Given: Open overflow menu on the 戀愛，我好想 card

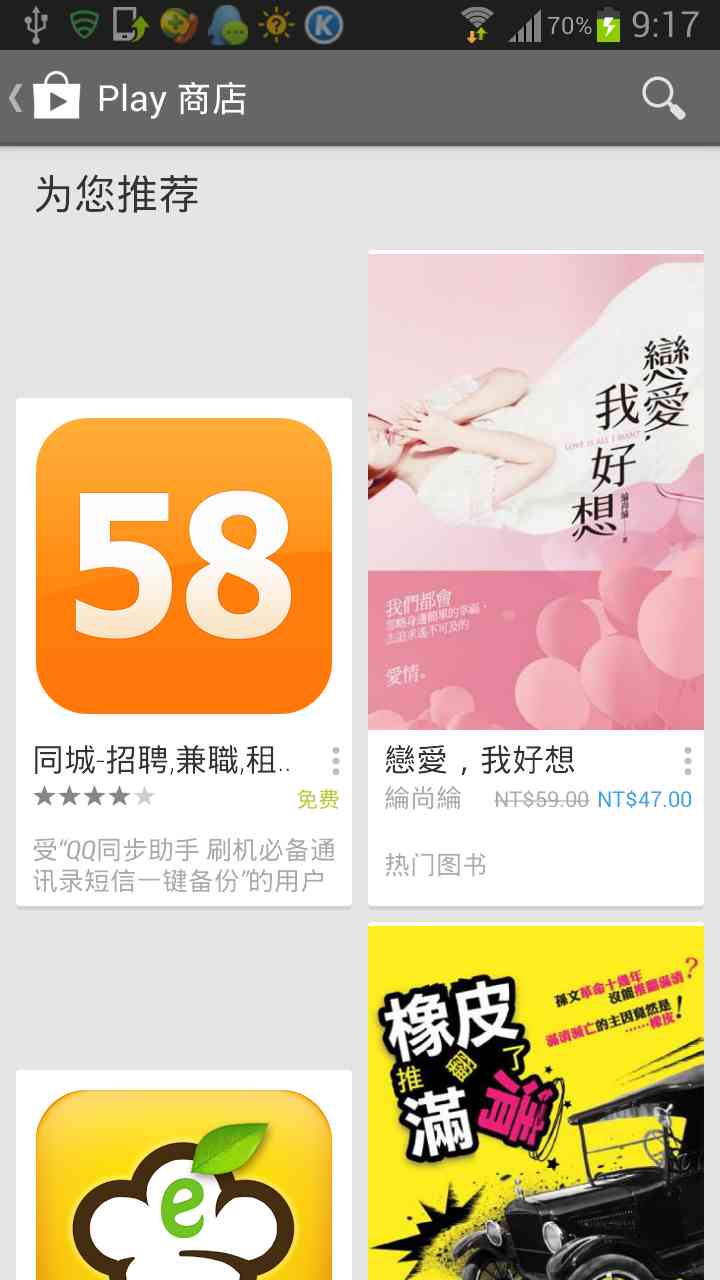Looking at the screenshot, I should point(688,761).
